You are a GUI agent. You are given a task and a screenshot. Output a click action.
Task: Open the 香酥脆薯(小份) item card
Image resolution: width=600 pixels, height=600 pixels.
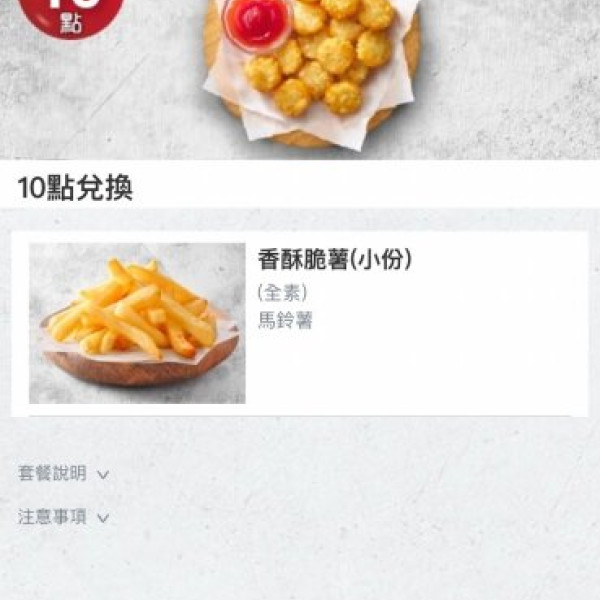coord(300,323)
